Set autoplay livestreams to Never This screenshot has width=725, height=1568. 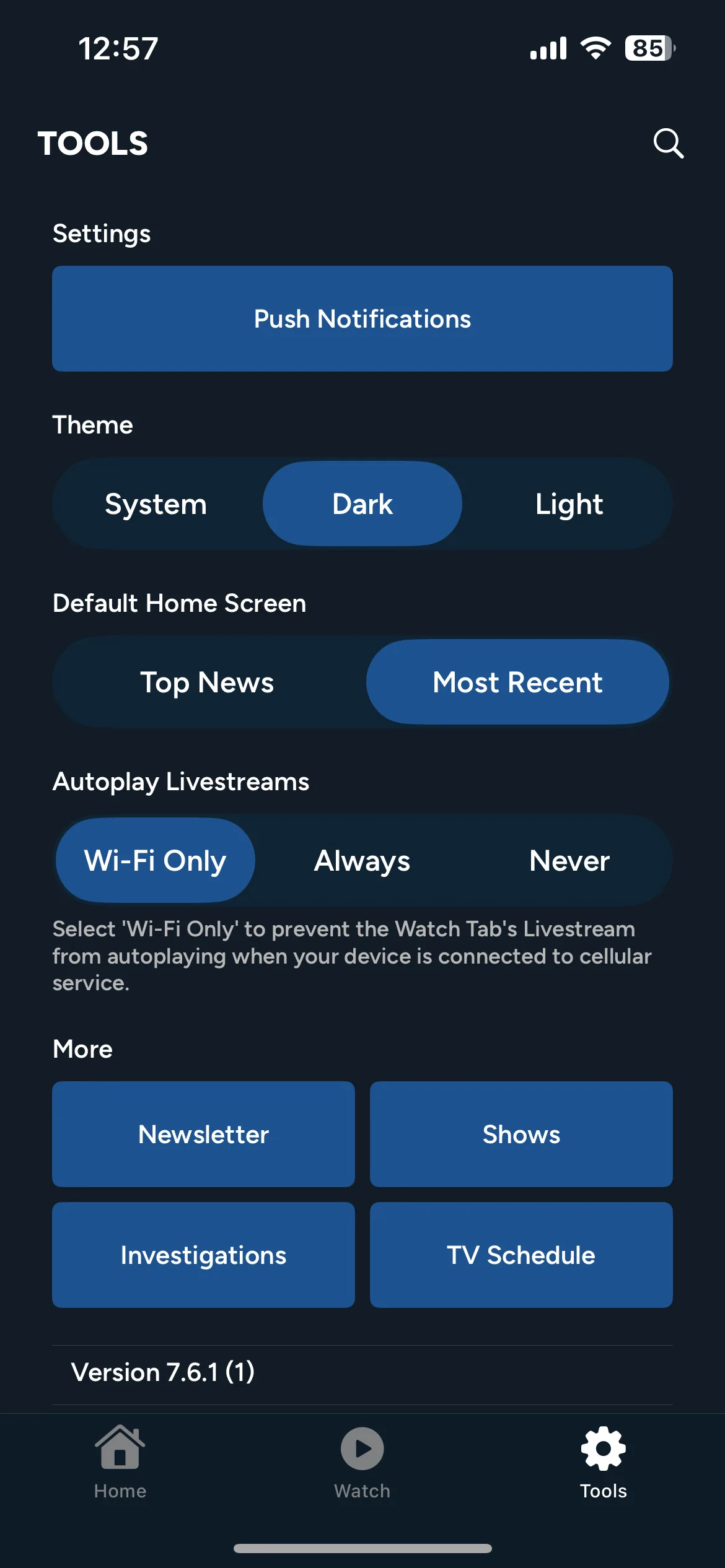[x=569, y=861]
